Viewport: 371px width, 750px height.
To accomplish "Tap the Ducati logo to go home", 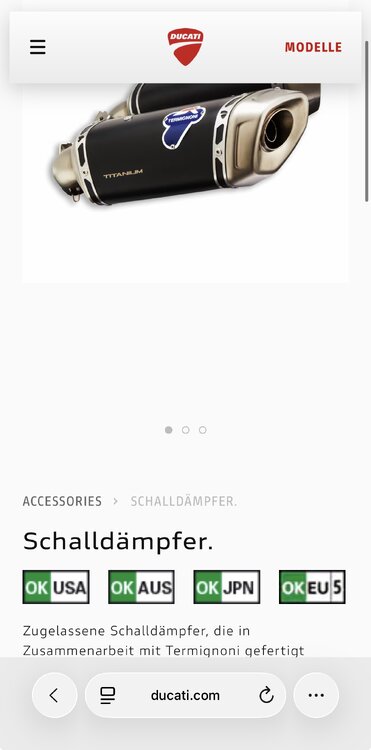I will coord(186,46).
